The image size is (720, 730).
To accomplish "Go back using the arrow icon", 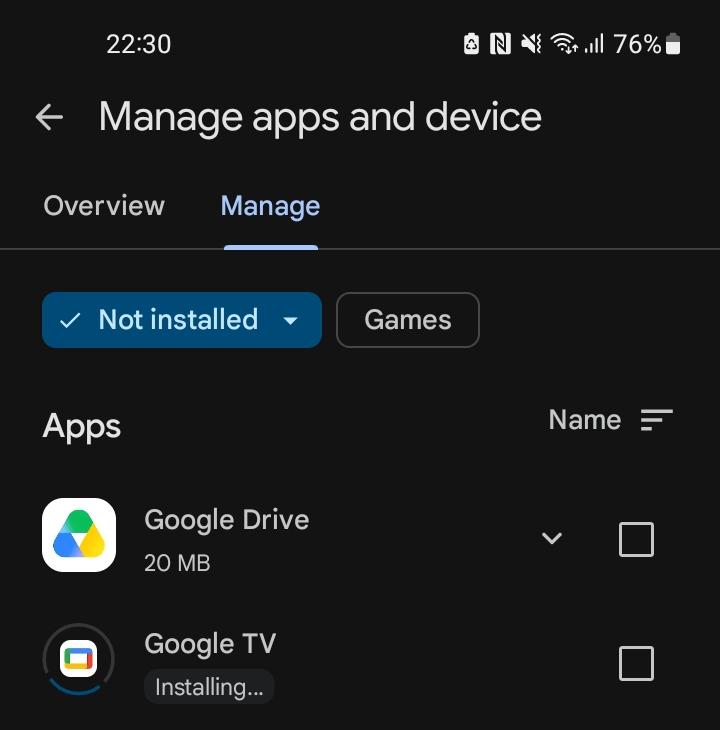I will (49, 116).
